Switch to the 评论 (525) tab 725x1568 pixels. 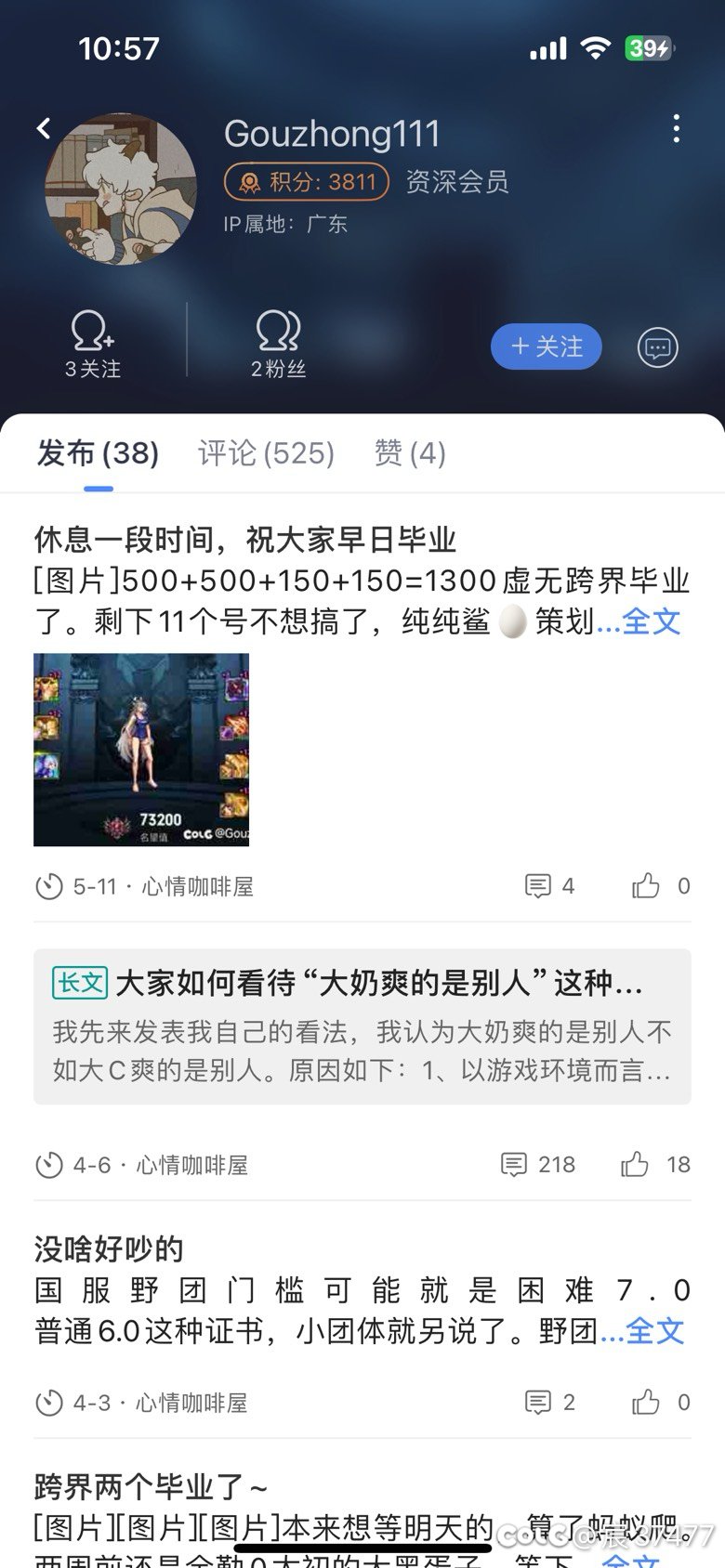pos(266,453)
